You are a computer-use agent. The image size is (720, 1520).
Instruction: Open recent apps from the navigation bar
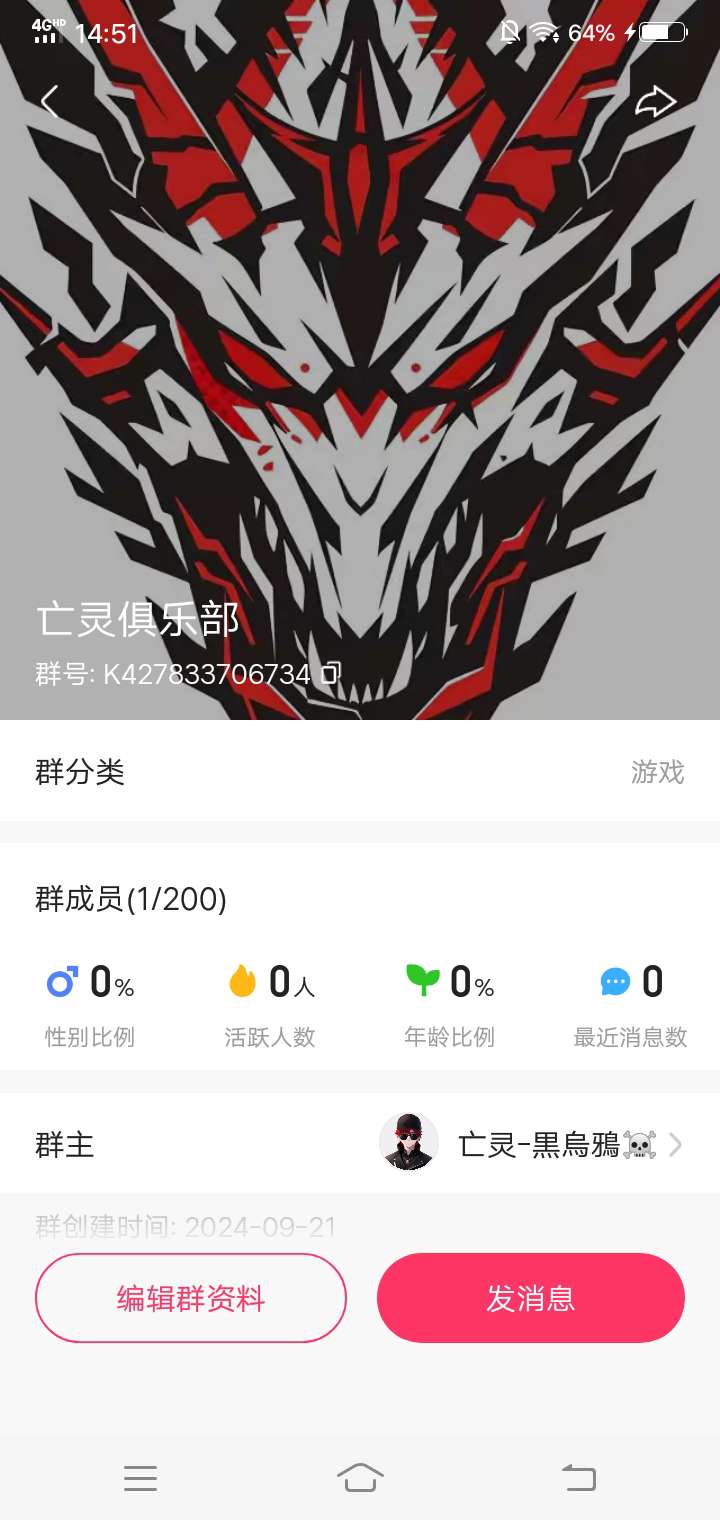click(140, 1478)
